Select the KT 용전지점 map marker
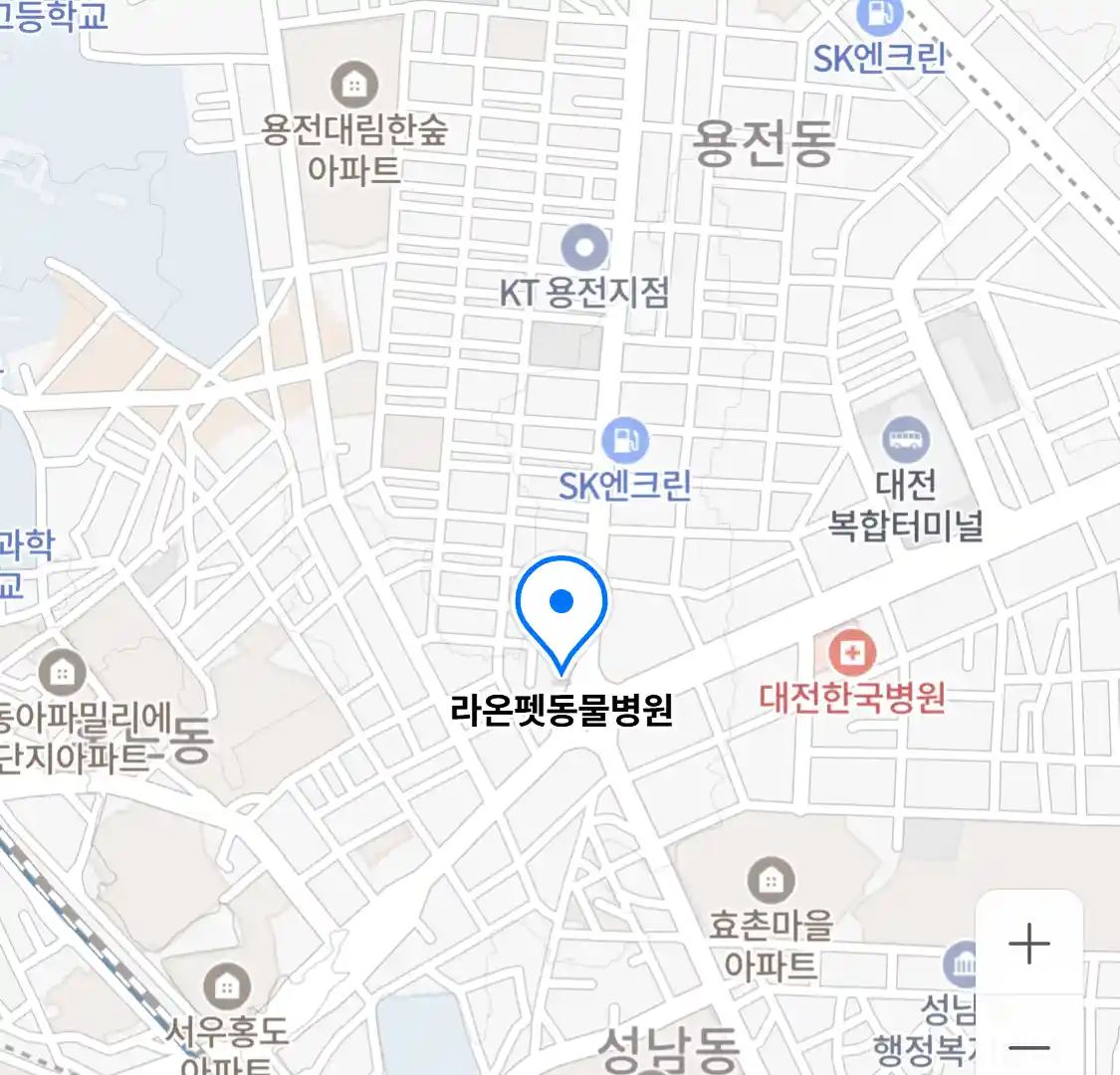The image size is (1120, 1075). click(x=584, y=248)
